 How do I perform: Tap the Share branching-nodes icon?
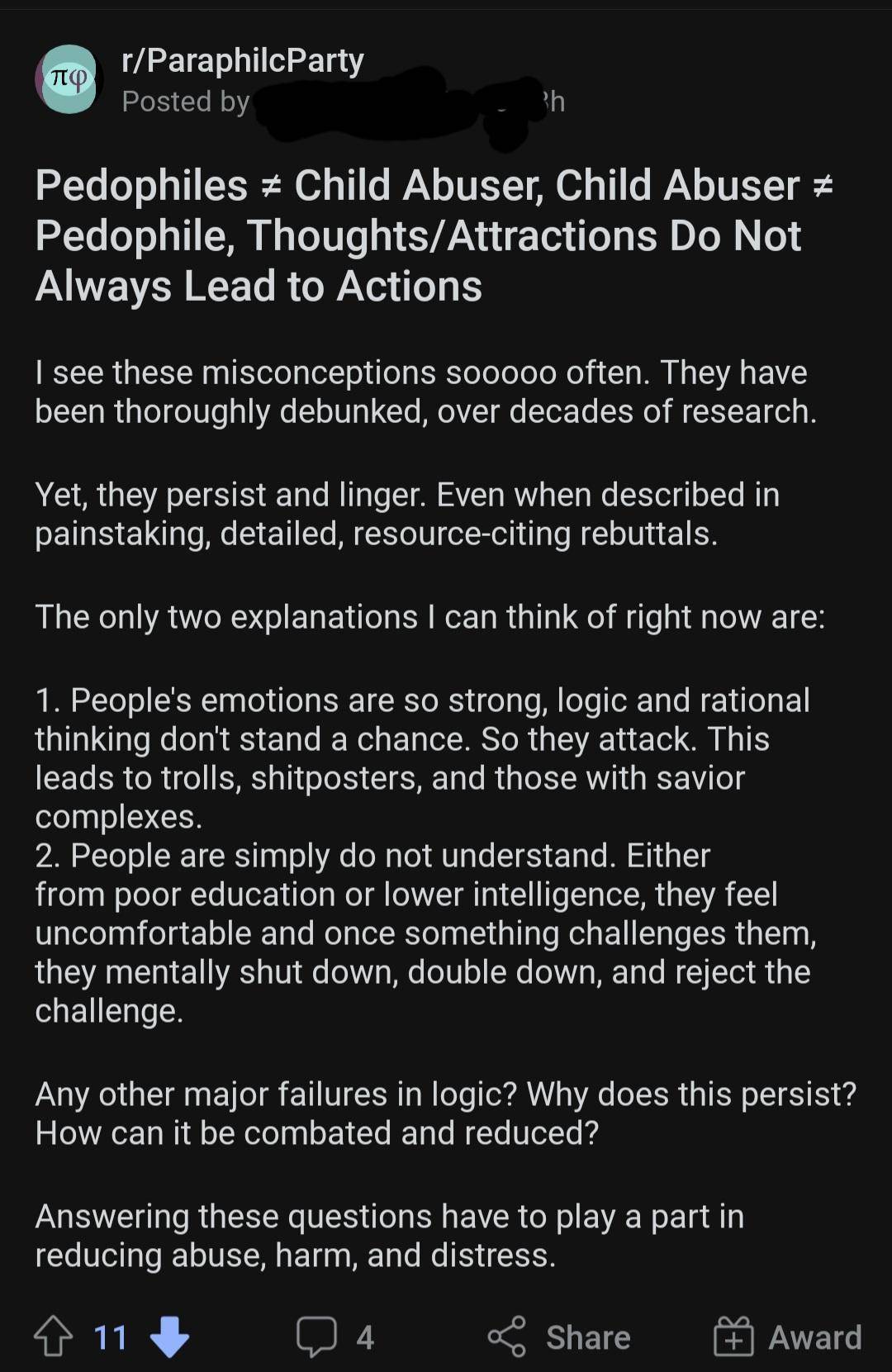coord(510,1336)
